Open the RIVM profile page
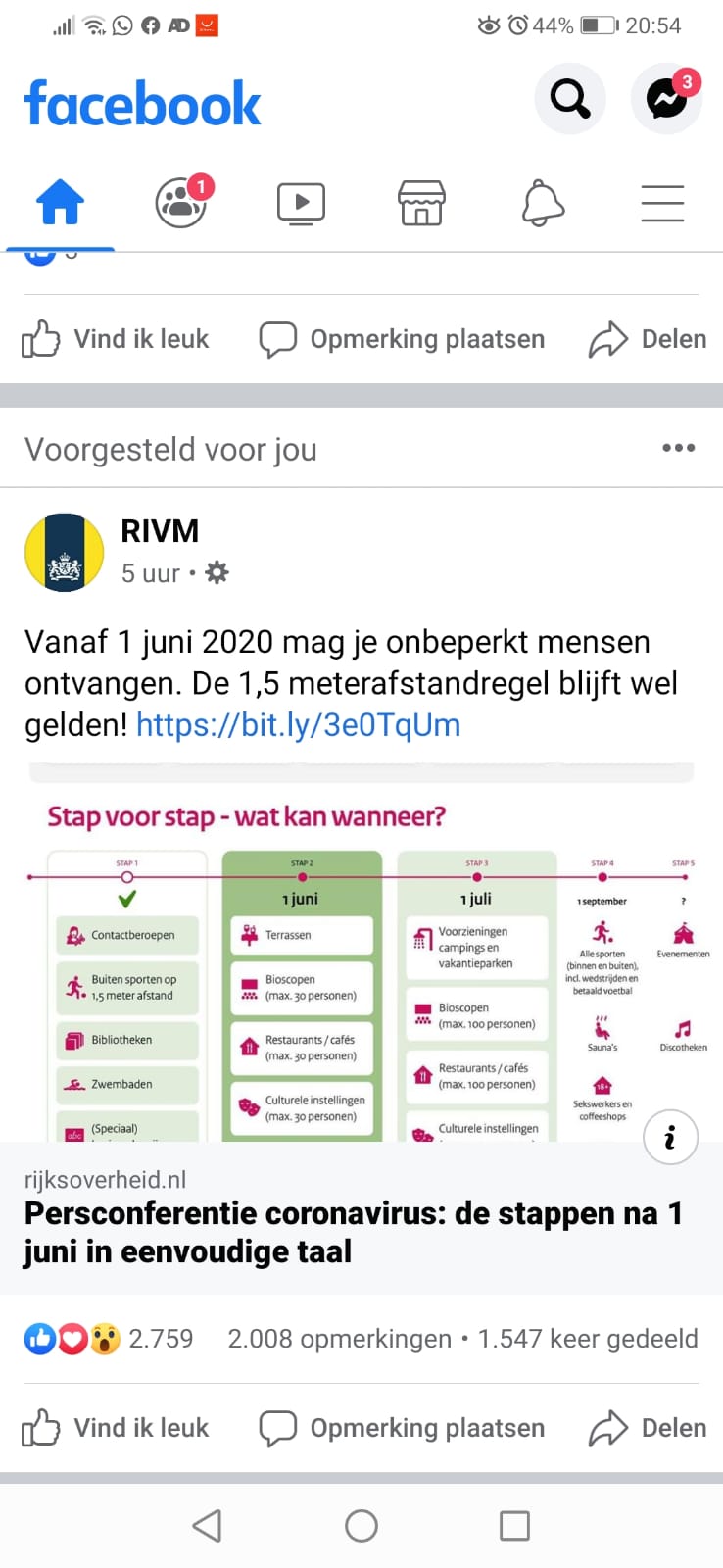The image size is (723, 1568). [160, 530]
